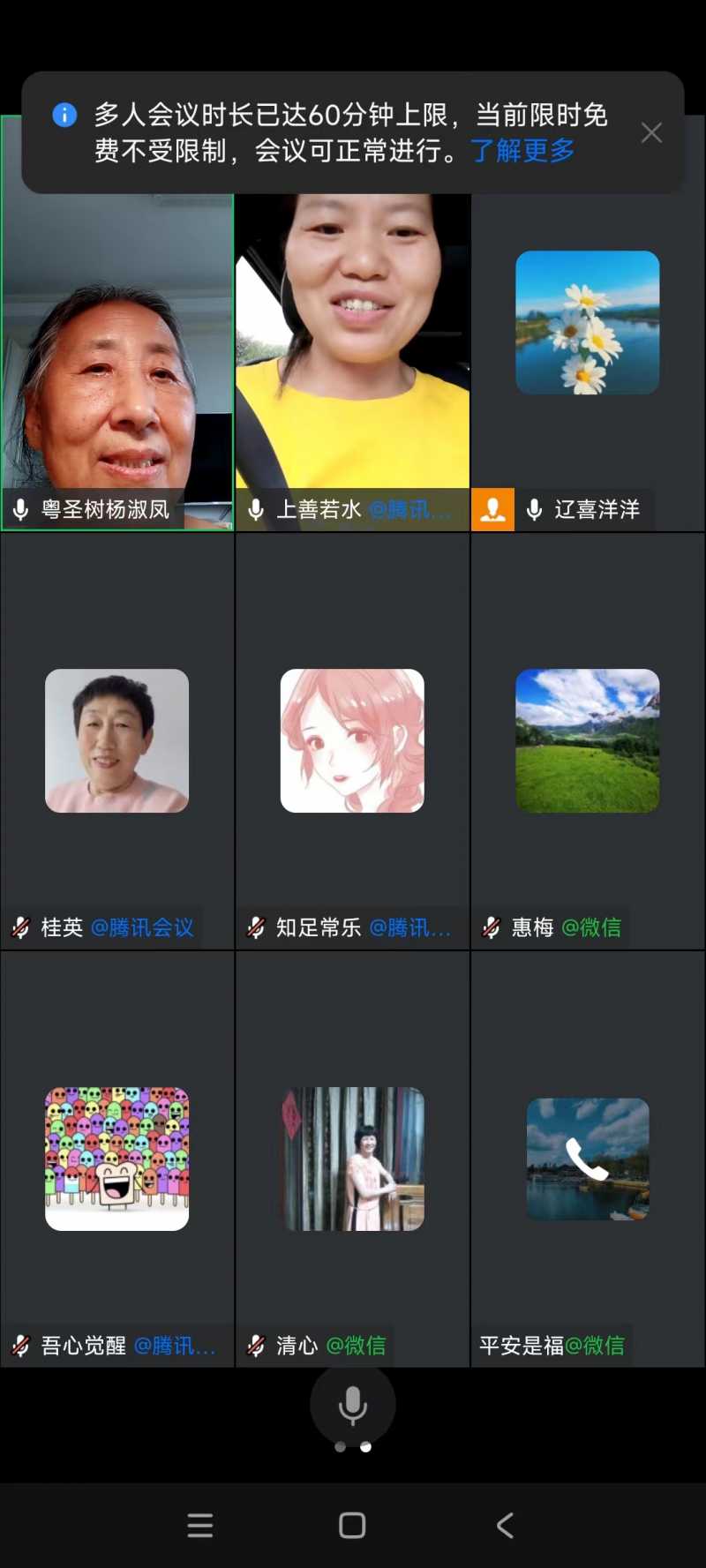
Task: Unmute 惠梅 using the muted mic toggle
Action: point(491,927)
